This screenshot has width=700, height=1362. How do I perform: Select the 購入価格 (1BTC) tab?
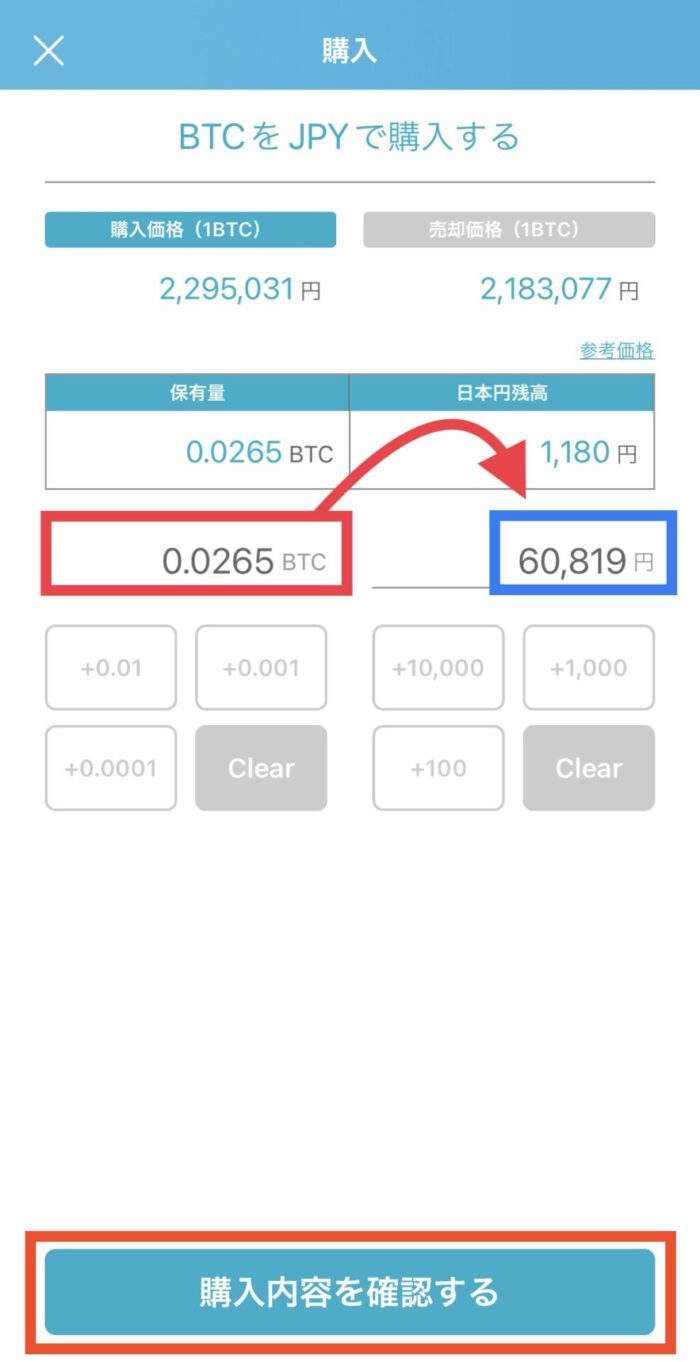coord(190,229)
